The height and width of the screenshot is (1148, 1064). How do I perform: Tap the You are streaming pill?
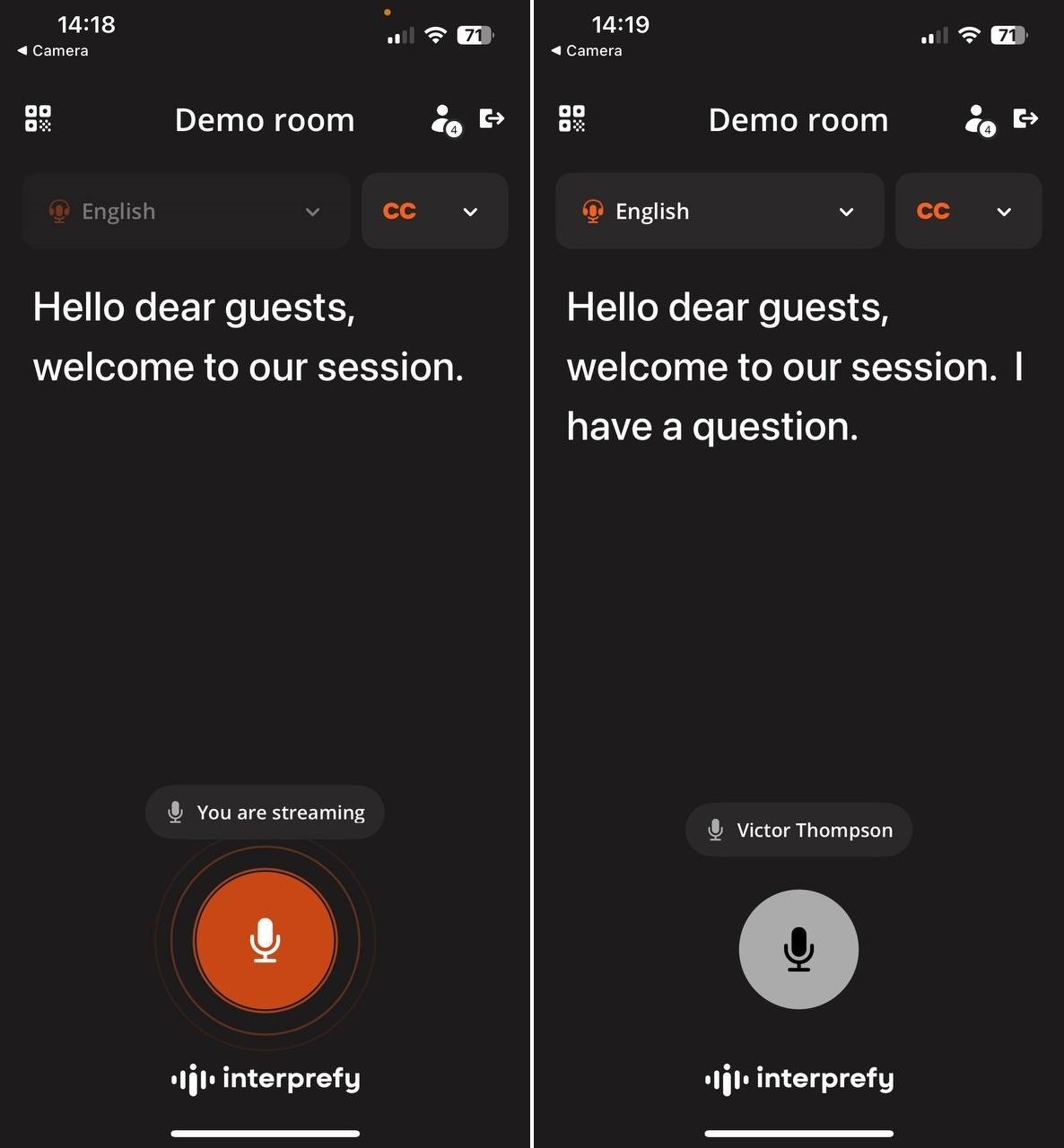(265, 812)
